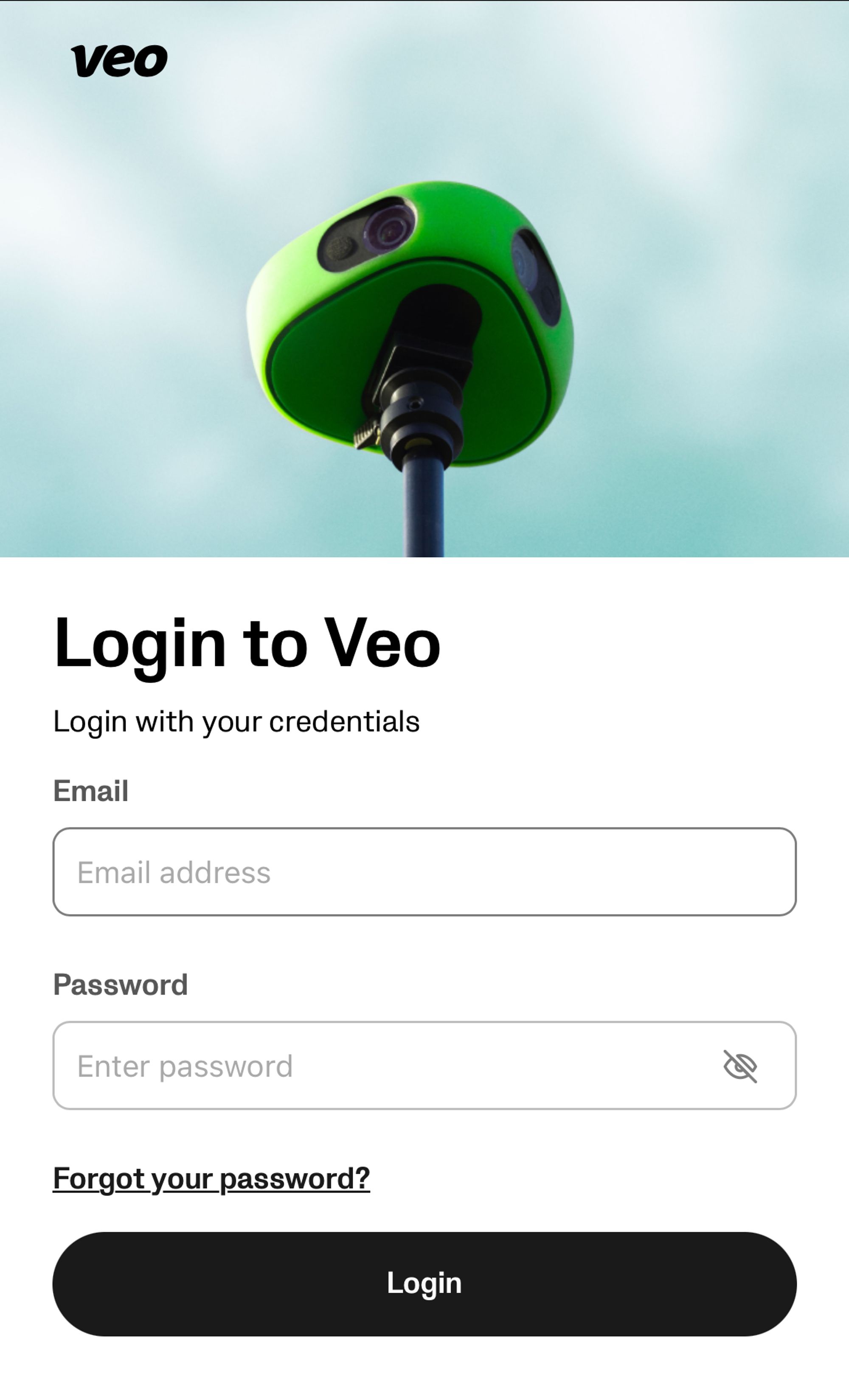Open the Forgot your password link

(211, 1178)
